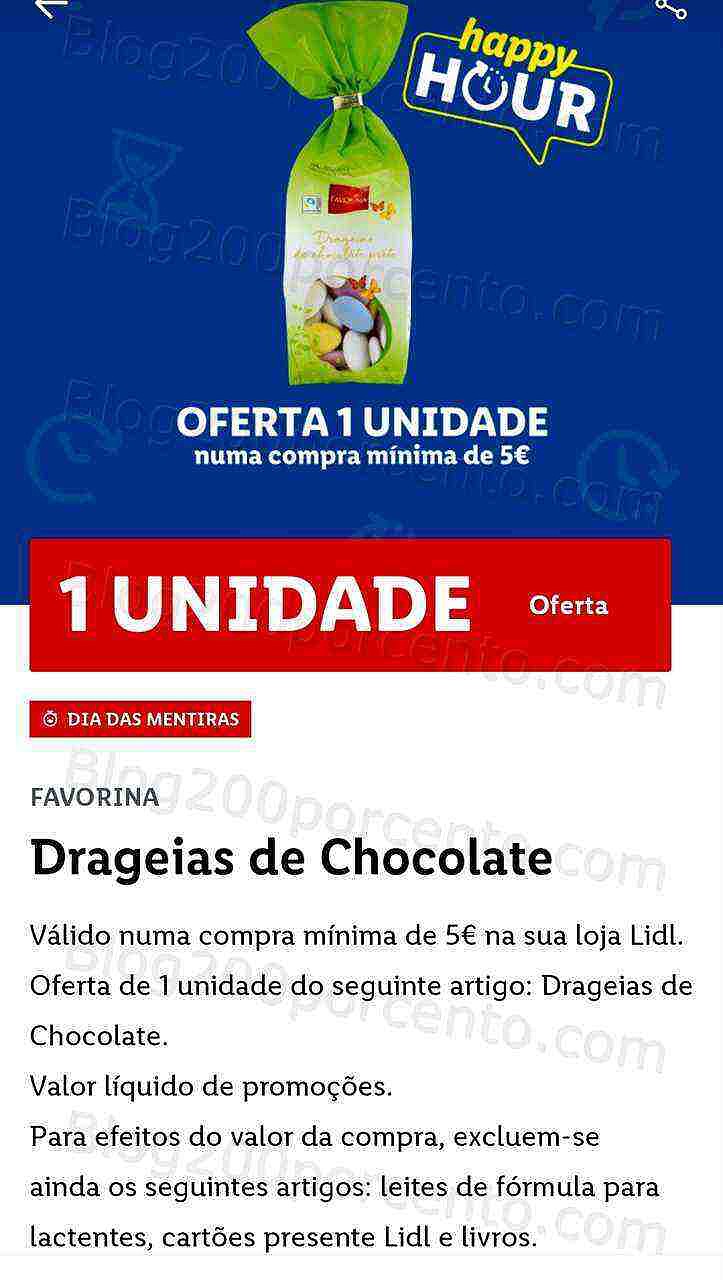The width and height of the screenshot is (723, 1280).
Task: Open the FAVORINA brand page
Action: click(x=95, y=797)
